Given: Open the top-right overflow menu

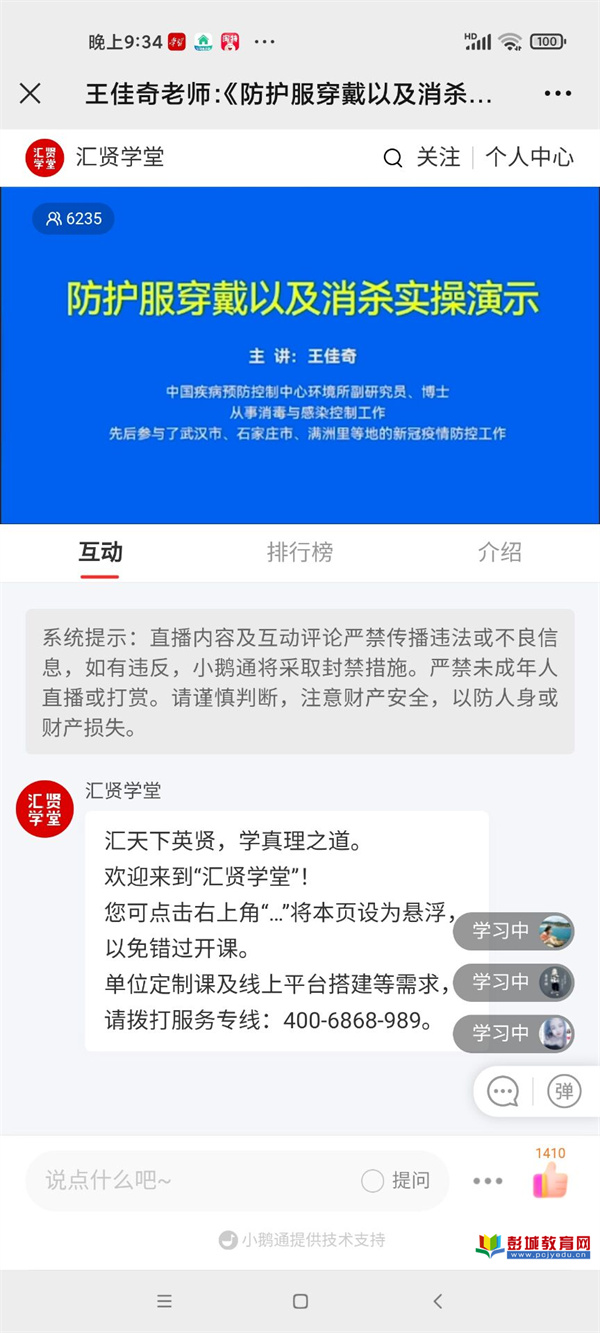Looking at the screenshot, I should tap(557, 94).
